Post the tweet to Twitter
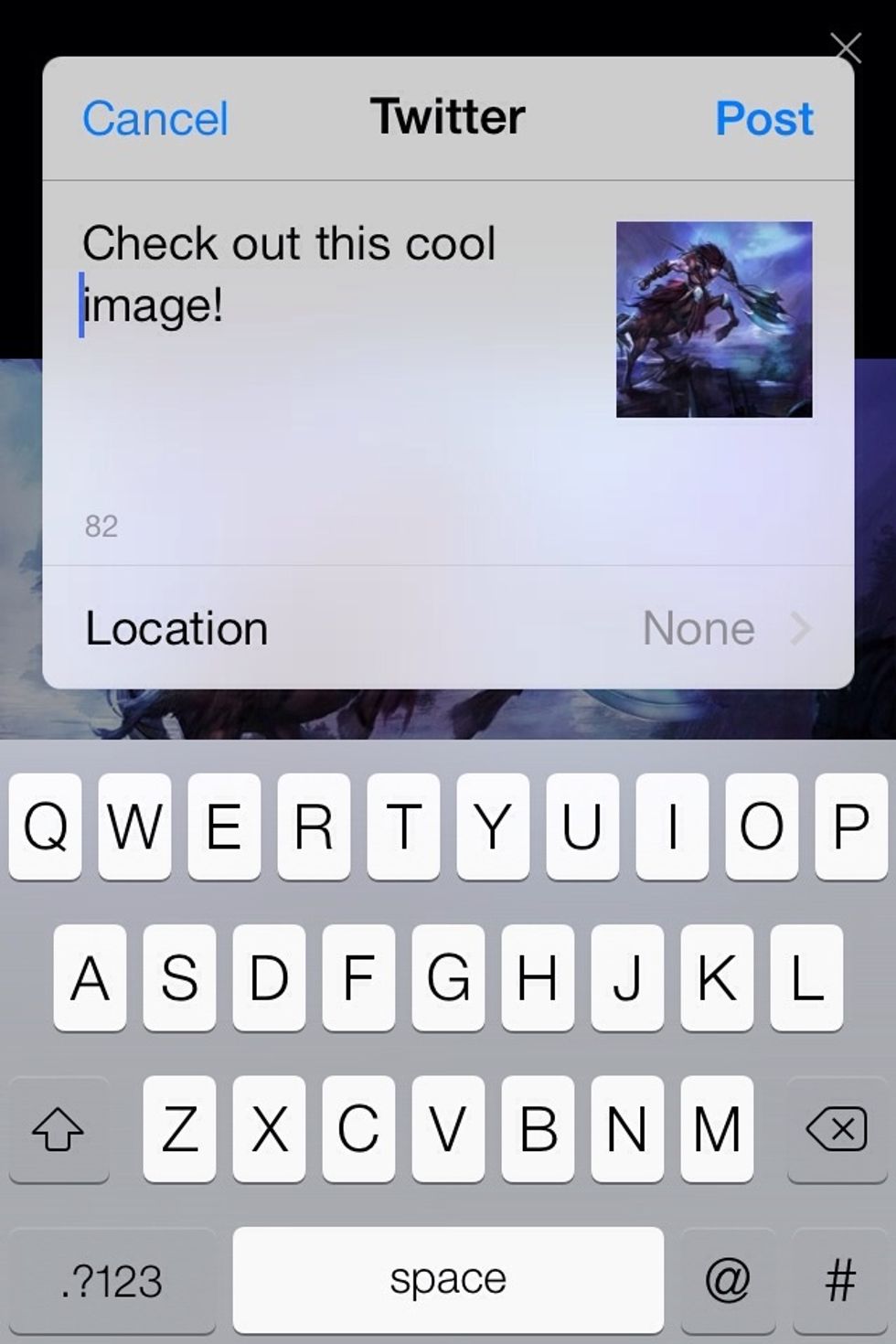 763,119
